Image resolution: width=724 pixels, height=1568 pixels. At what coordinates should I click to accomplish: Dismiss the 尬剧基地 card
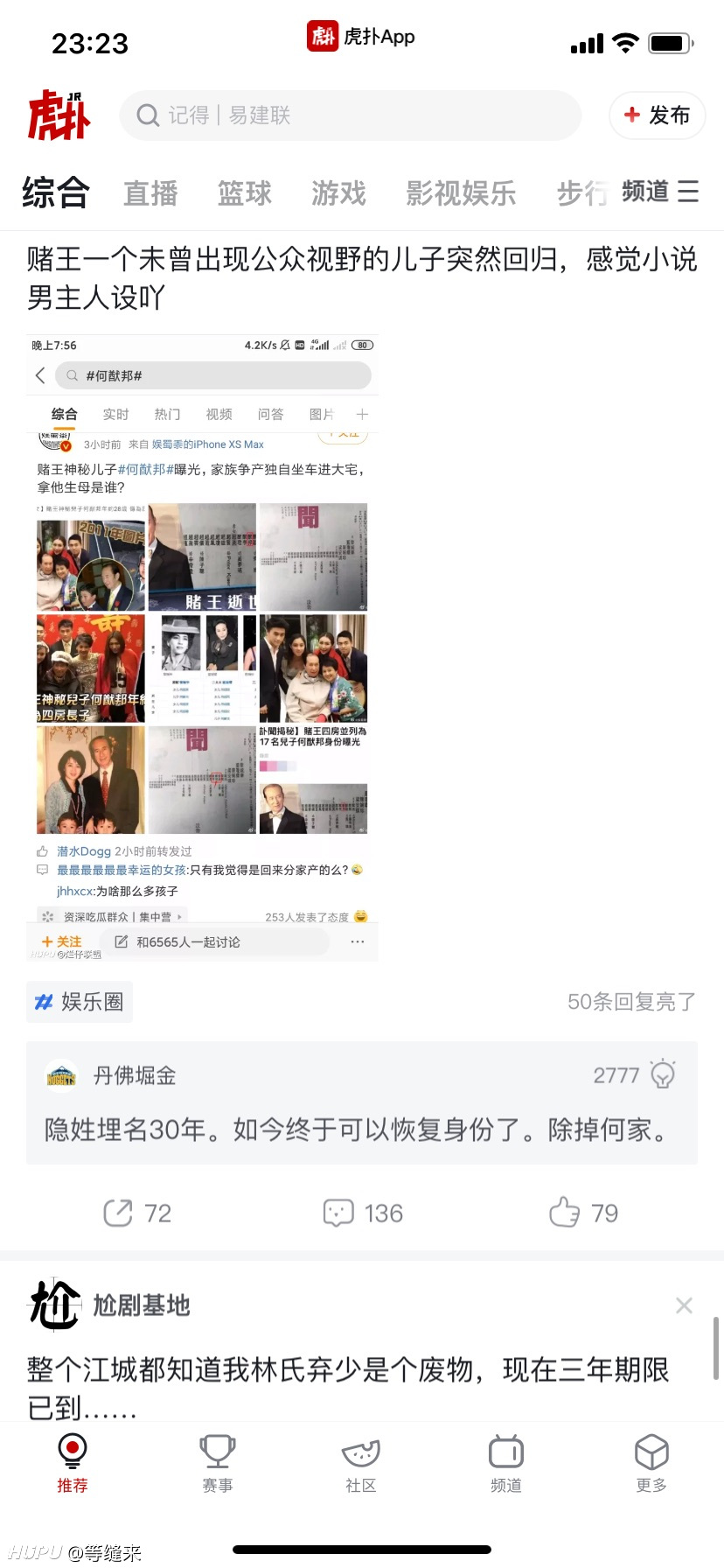click(684, 1305)
